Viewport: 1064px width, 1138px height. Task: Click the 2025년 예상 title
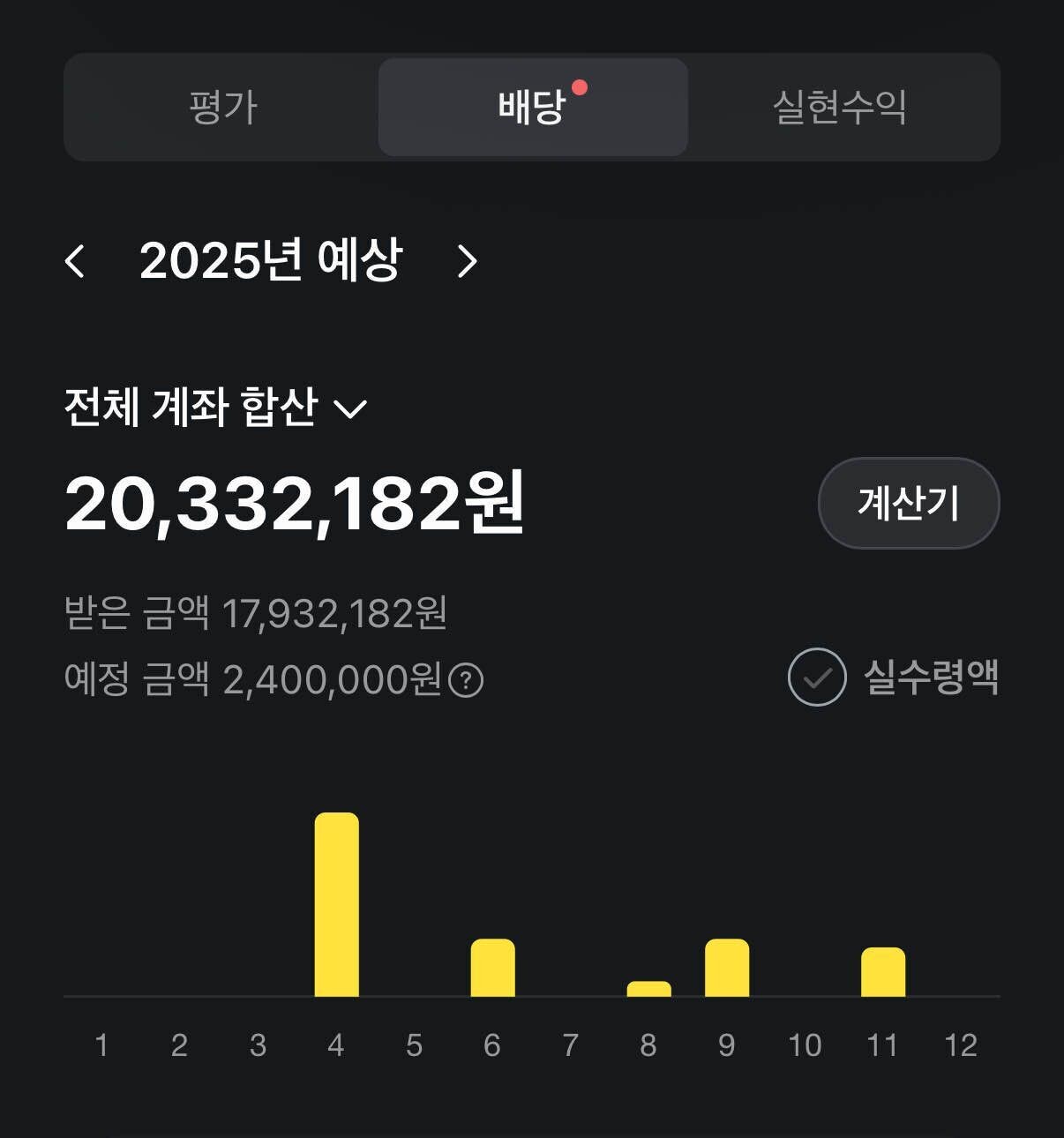click(x=272, y=260)
